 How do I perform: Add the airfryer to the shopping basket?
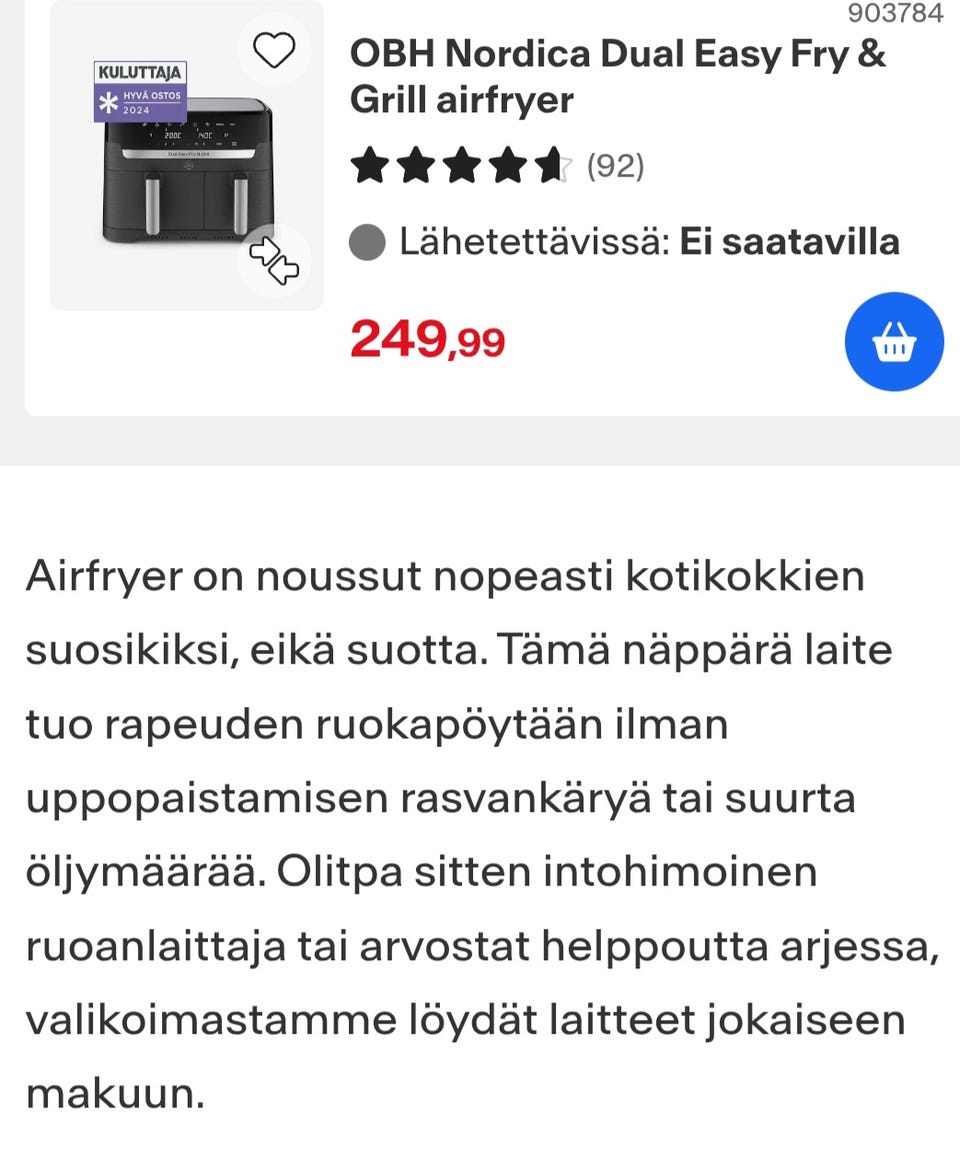893,341
